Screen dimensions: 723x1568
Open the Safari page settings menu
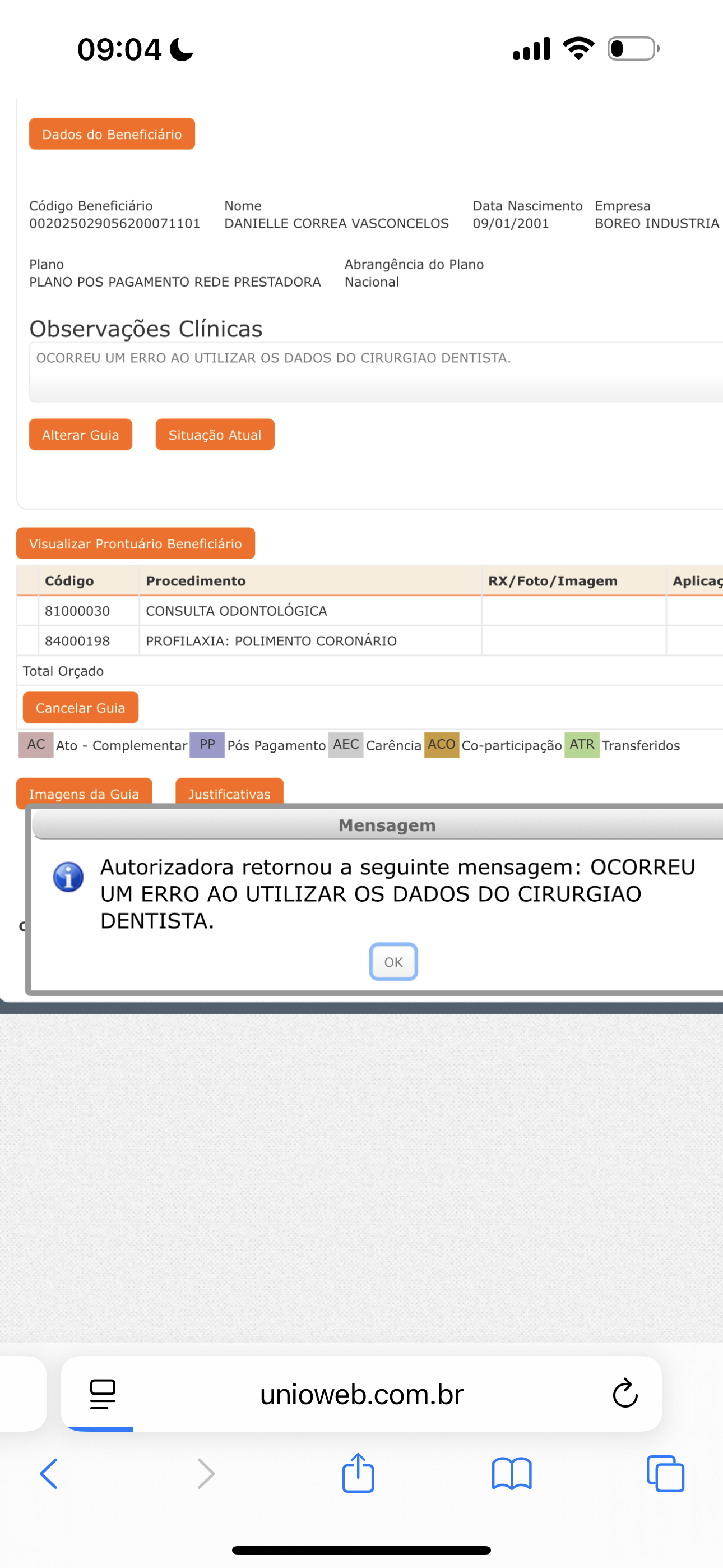click(x=102, y=1393)
